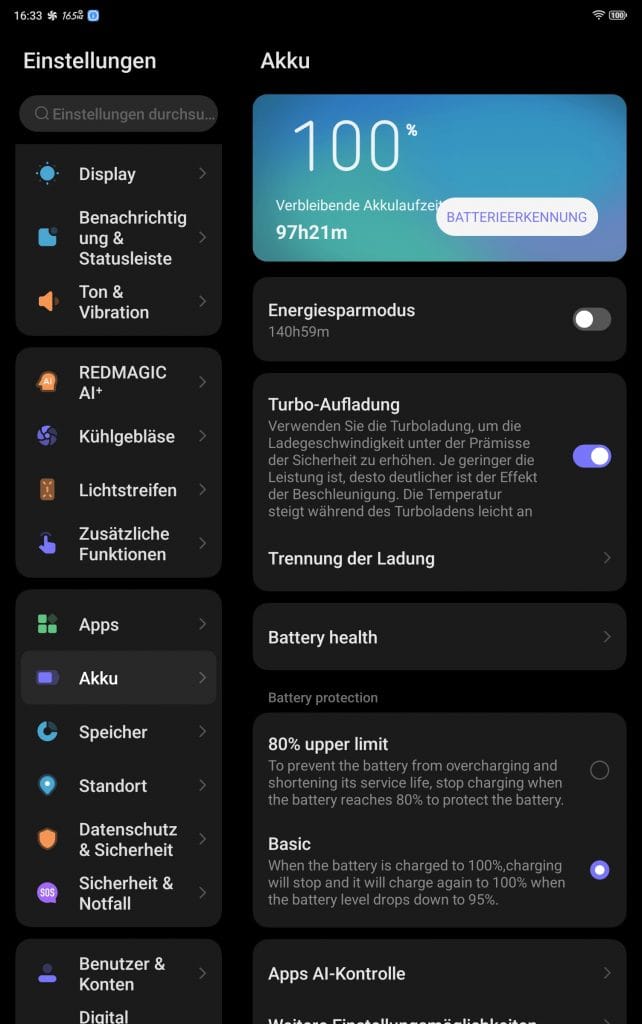Open Kühlgebläse settings
The image size is (642, 1024).
[118, 436]
